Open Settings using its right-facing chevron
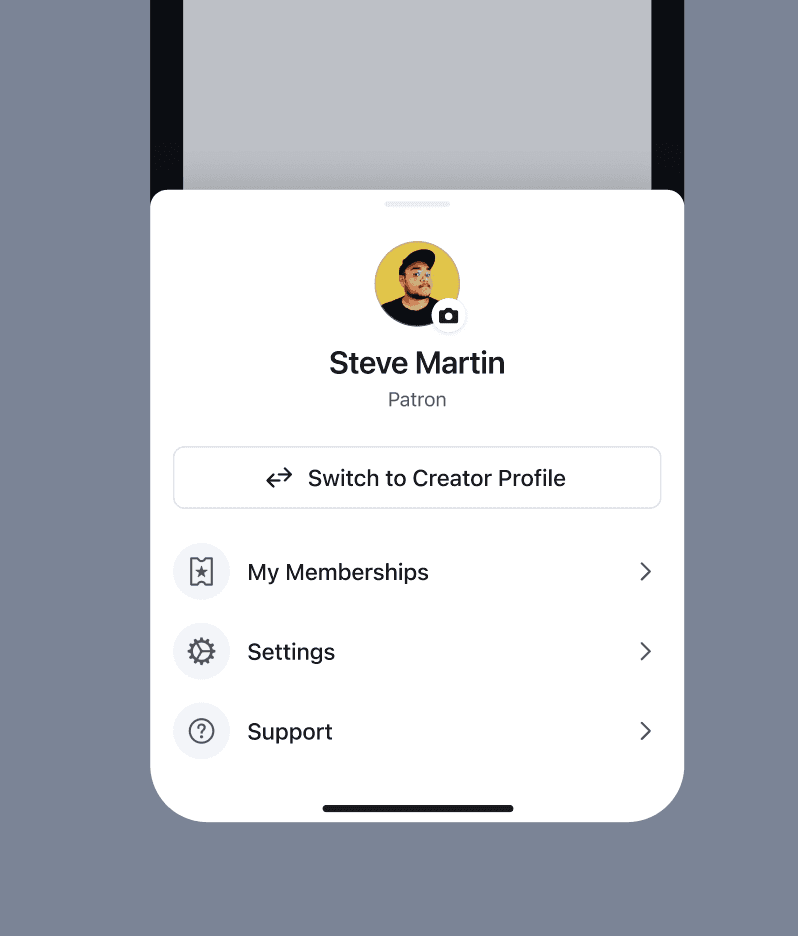This screenshot has width=798, height=936. click(645, 651)
